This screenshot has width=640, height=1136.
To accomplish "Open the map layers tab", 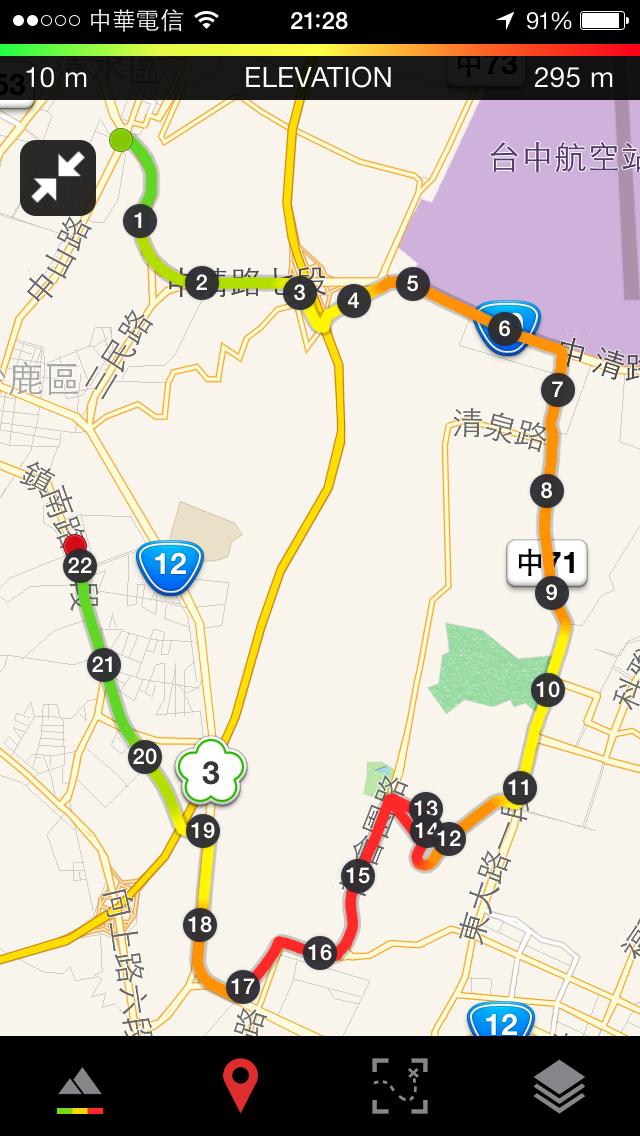I will tap(559, 1086).
